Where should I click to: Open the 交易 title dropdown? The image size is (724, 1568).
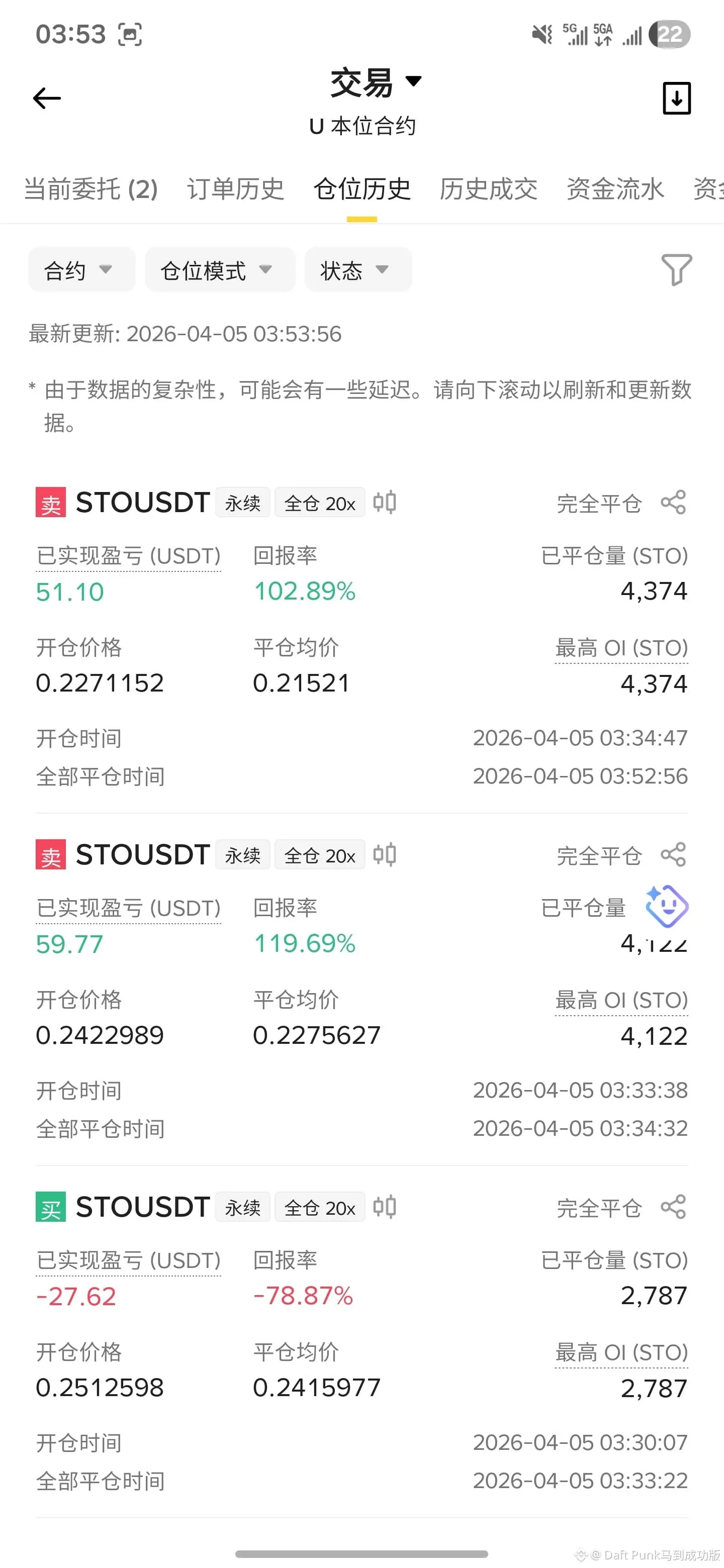pyautogui.click(x=375, y=83)
